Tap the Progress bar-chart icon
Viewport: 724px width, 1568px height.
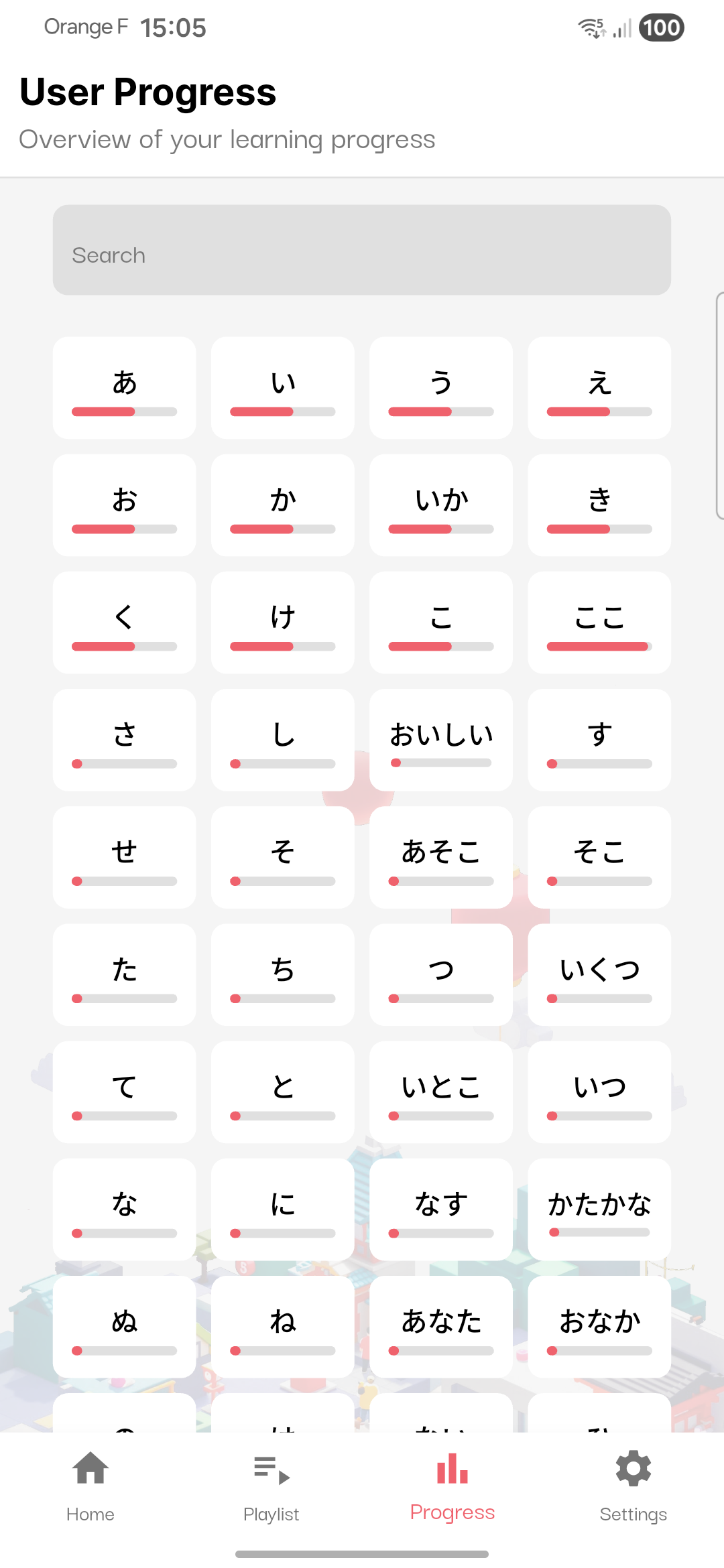451,1467
